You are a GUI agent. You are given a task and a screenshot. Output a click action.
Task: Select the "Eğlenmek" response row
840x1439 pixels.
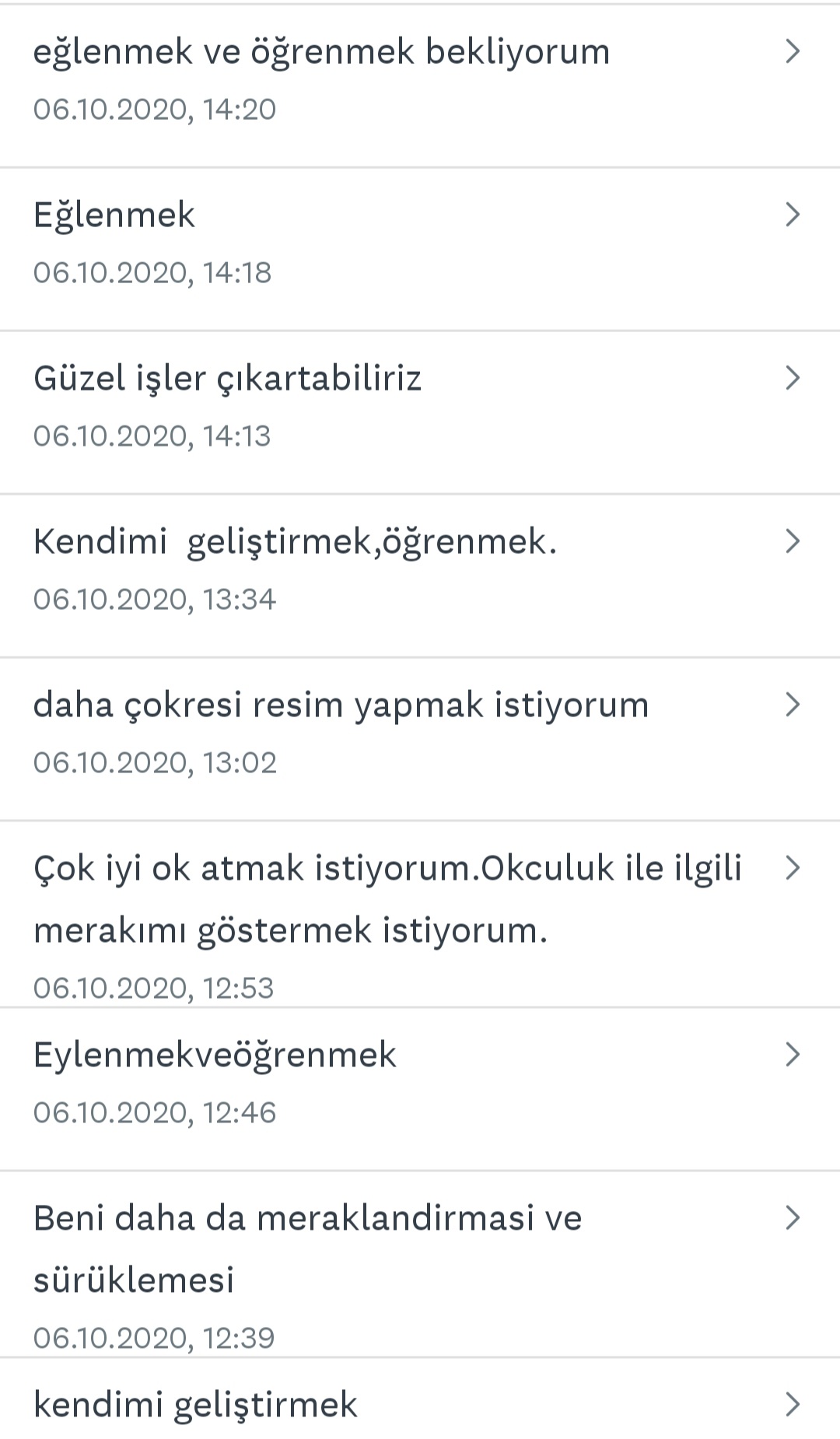(114, 215)
